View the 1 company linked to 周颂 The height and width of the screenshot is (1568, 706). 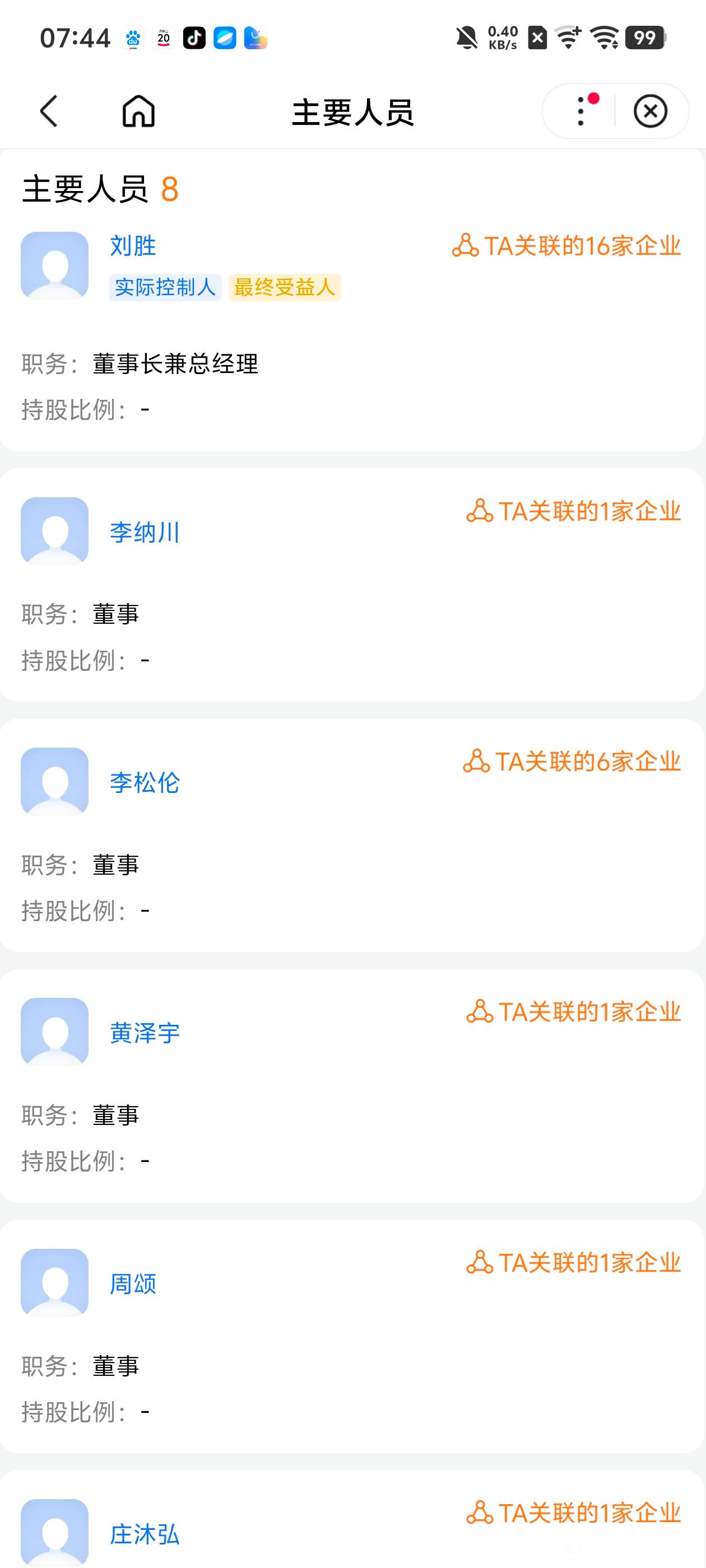(574, 1262)
